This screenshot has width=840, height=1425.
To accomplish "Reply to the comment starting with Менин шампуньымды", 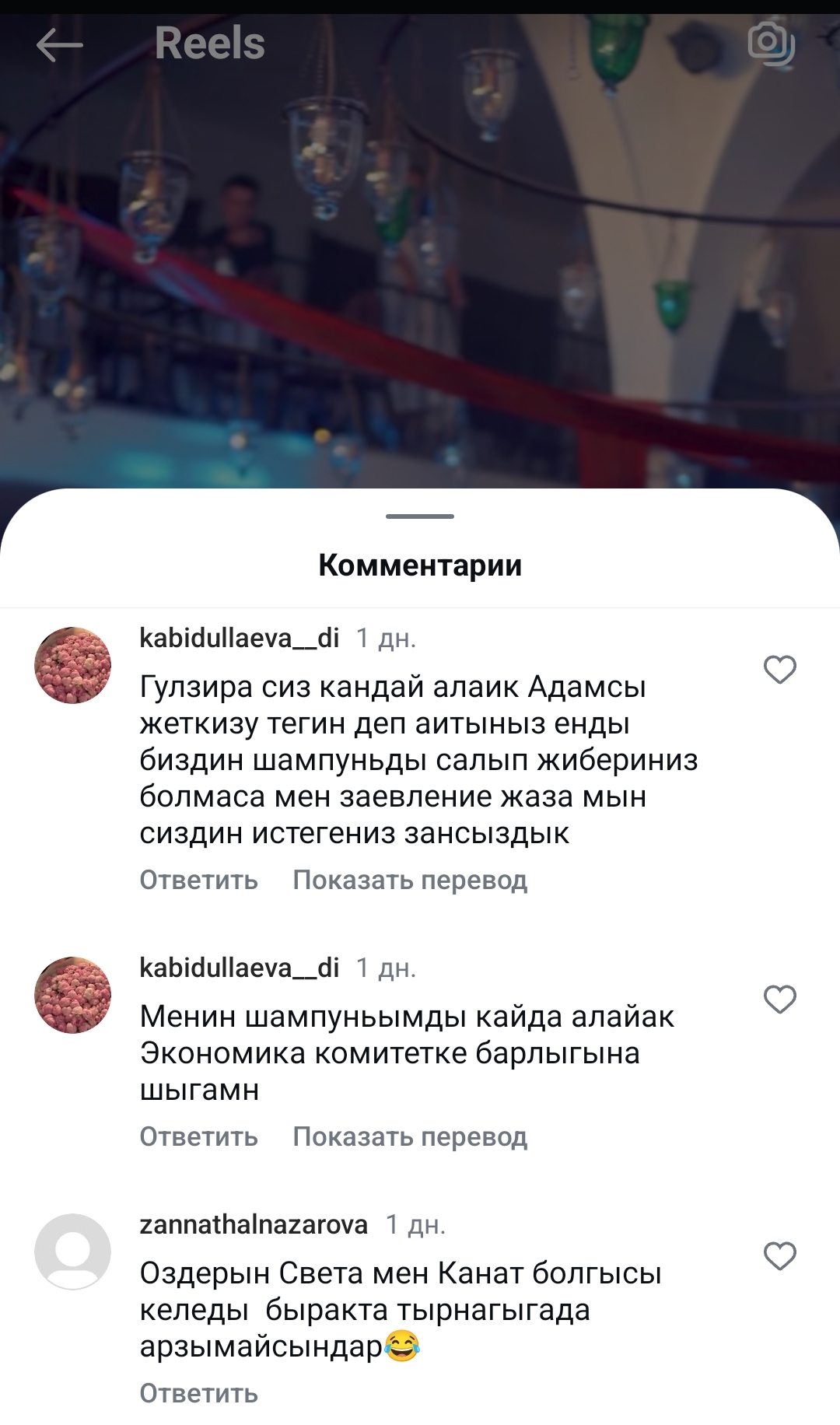I will coord(198,1136).
